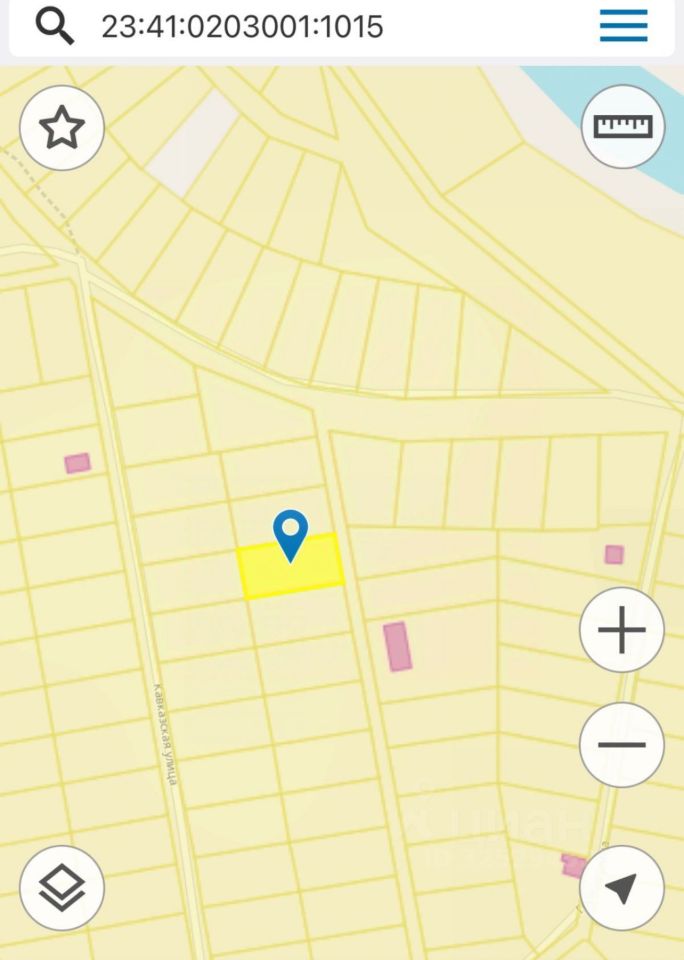This screenshot has height=960, width=684.
Task: Add this parcel to favorites
Action: 62,128
